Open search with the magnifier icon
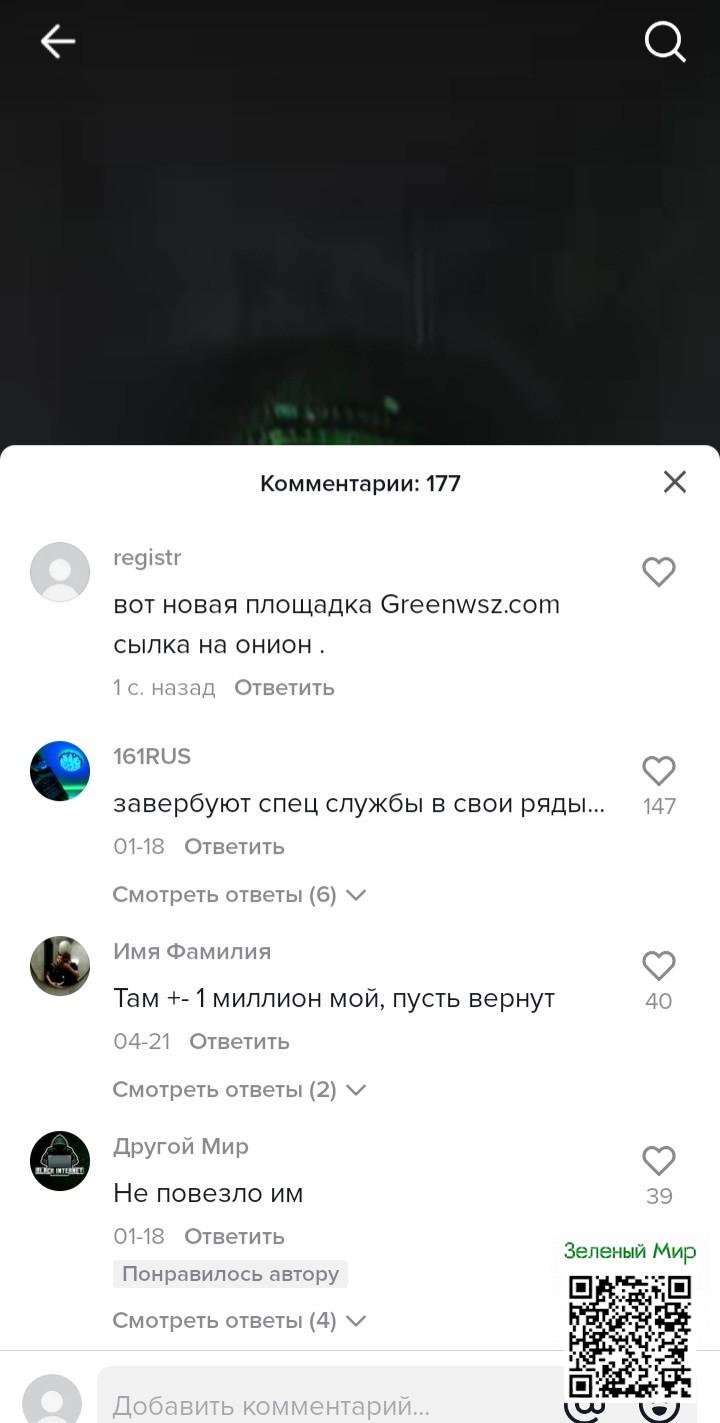This screenshot has width=720, height=1423. tap(664, 42)
